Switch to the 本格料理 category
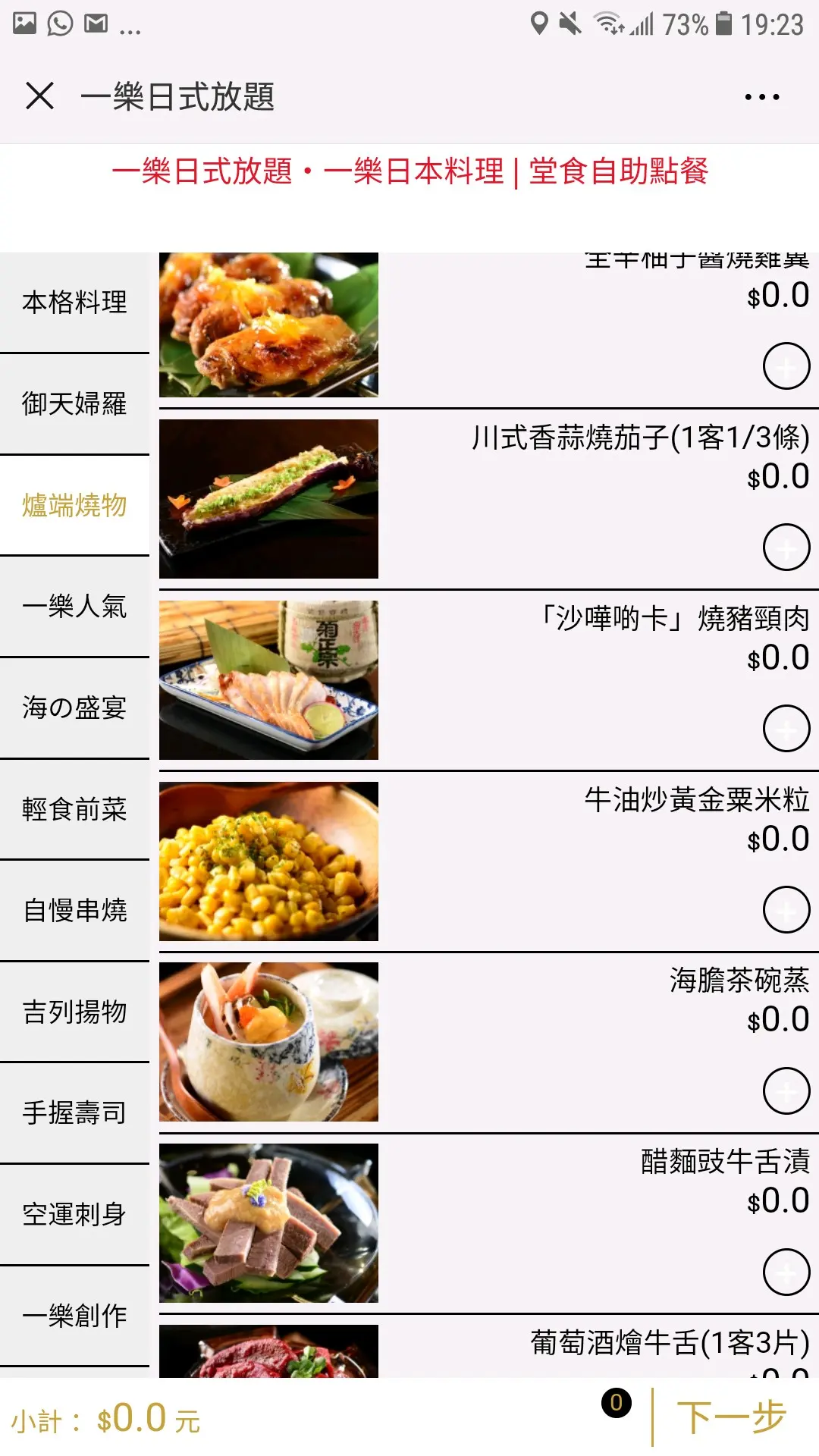This screenshot has width=819, height=1456. tap(74, 303)
